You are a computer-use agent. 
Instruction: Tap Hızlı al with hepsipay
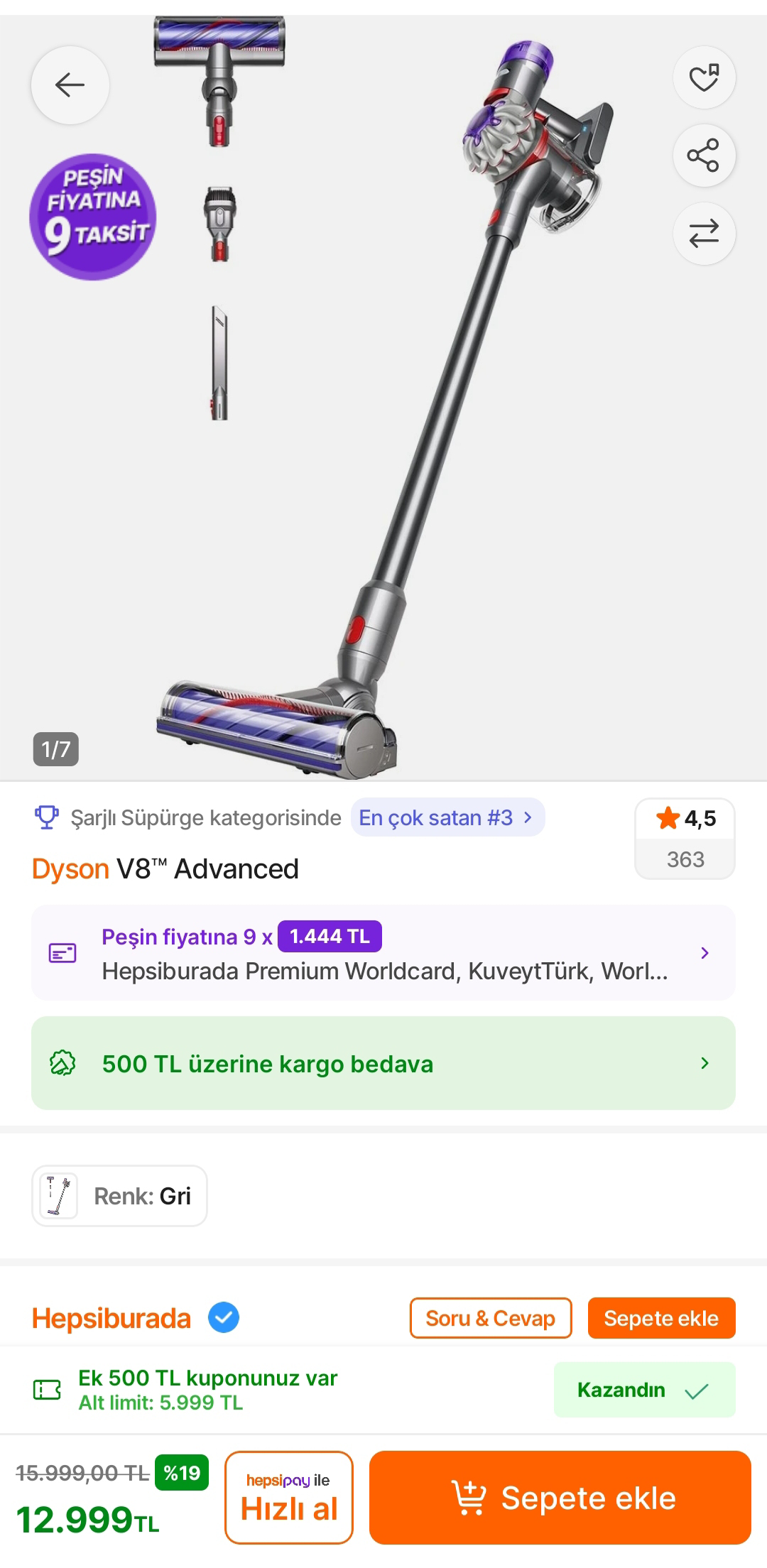coord(288,1498)
